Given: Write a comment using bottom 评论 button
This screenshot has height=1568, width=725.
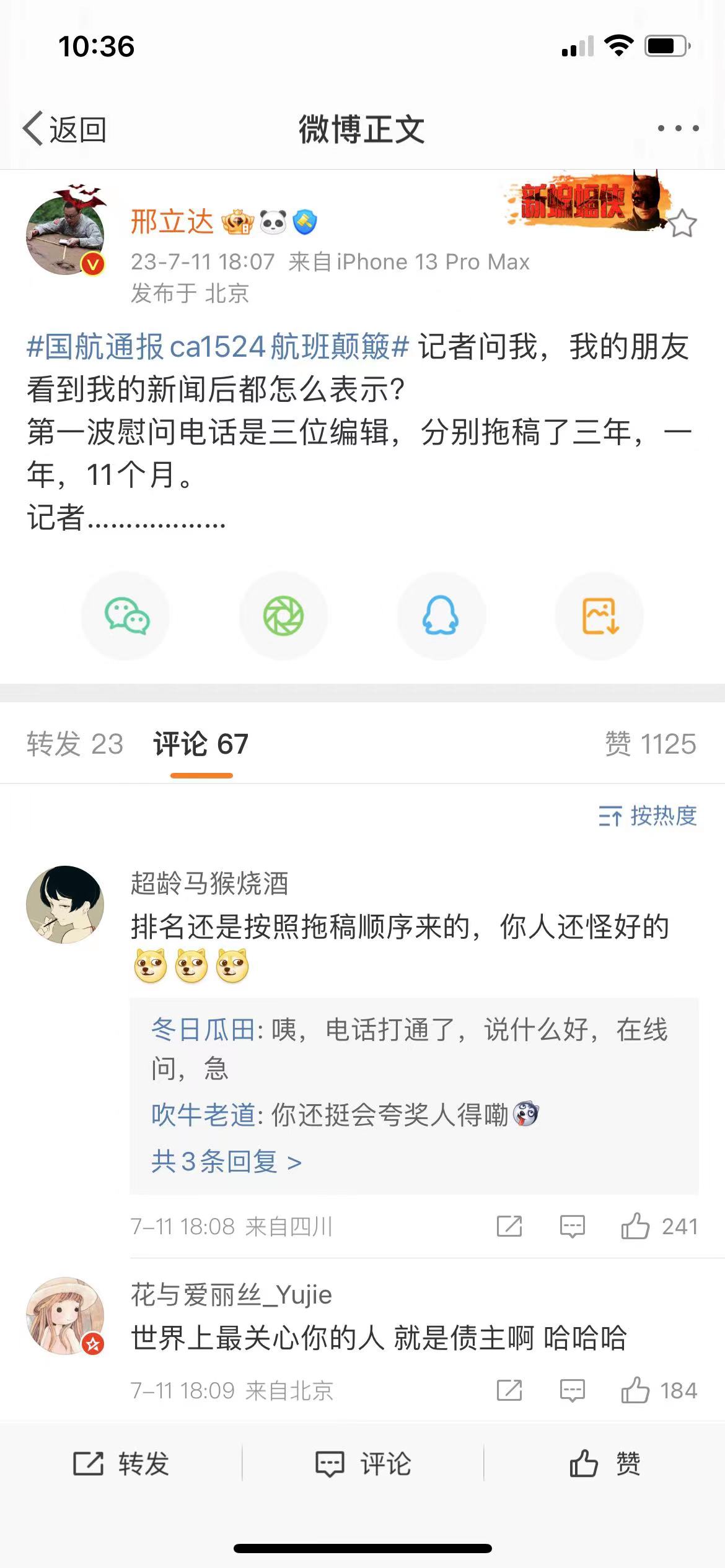Looking at the screenshot, I should pyautogui.click(x=363, y=1464).
